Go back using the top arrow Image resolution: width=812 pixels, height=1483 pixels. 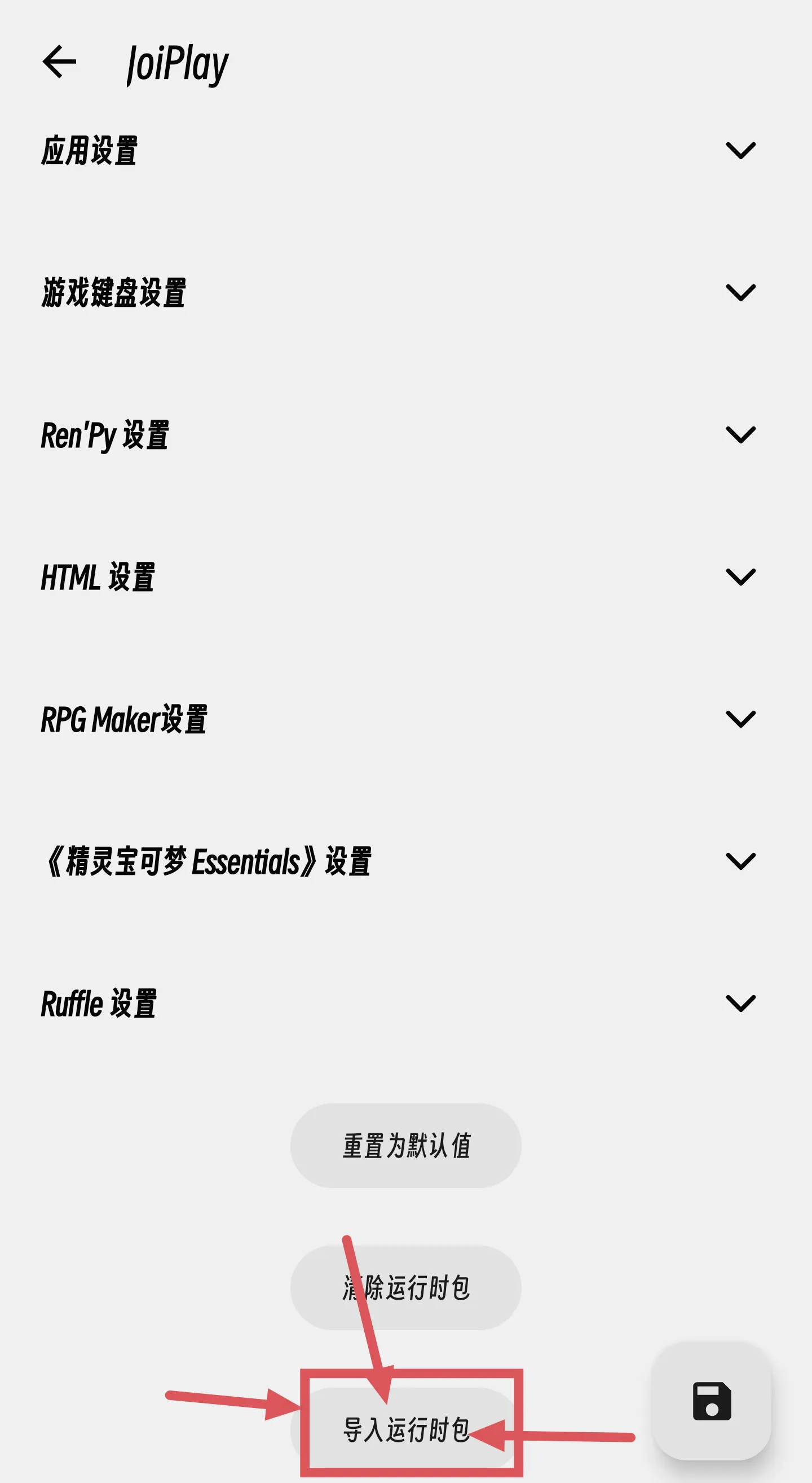[x=59, y=61]
